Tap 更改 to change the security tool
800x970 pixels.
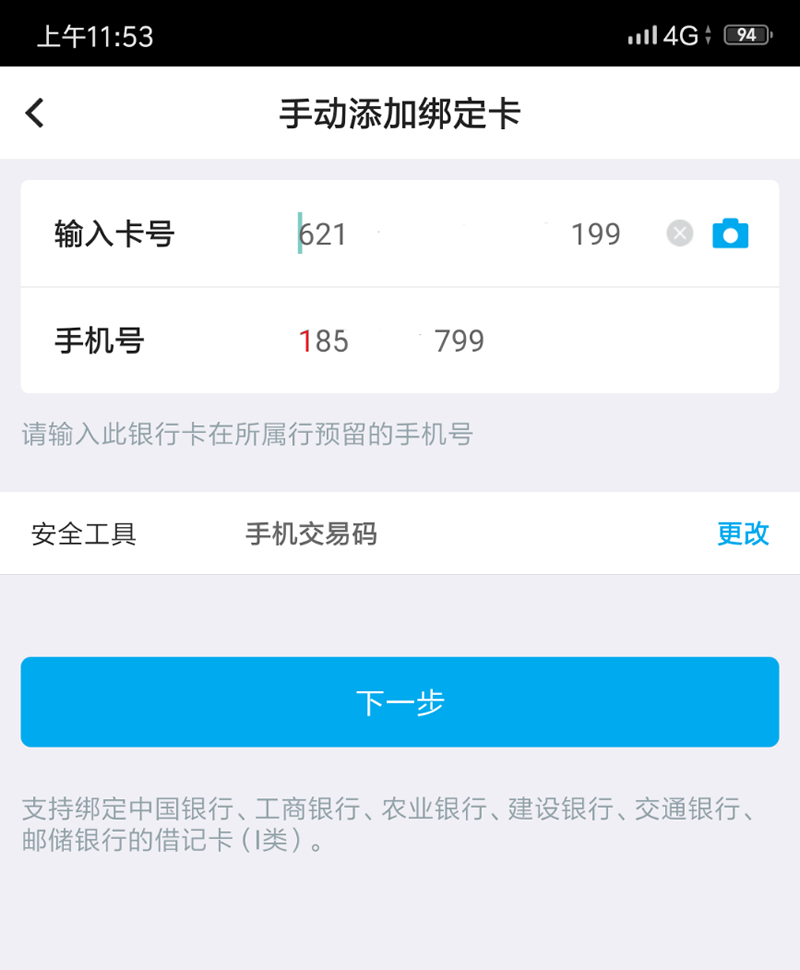pos(743,533)
